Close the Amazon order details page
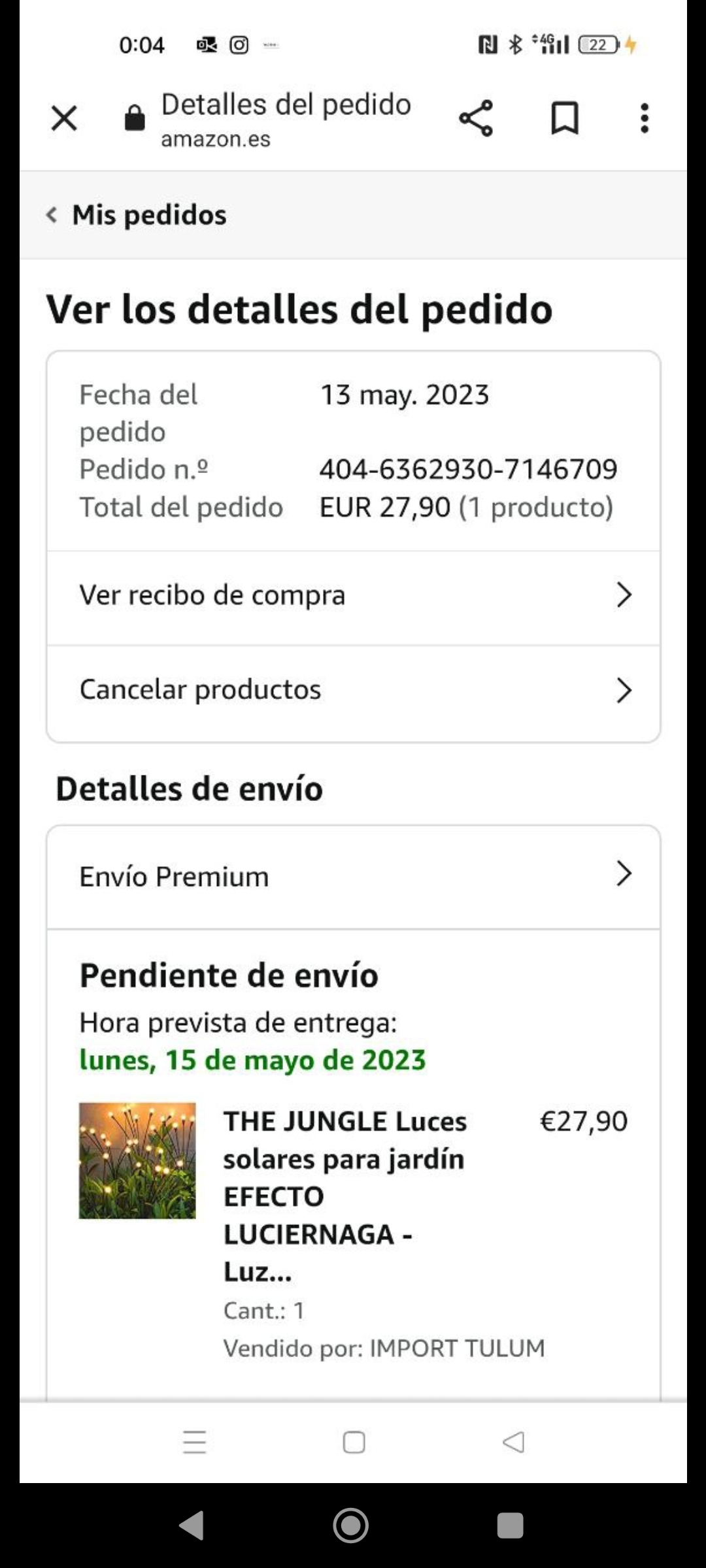 [64, 118]
